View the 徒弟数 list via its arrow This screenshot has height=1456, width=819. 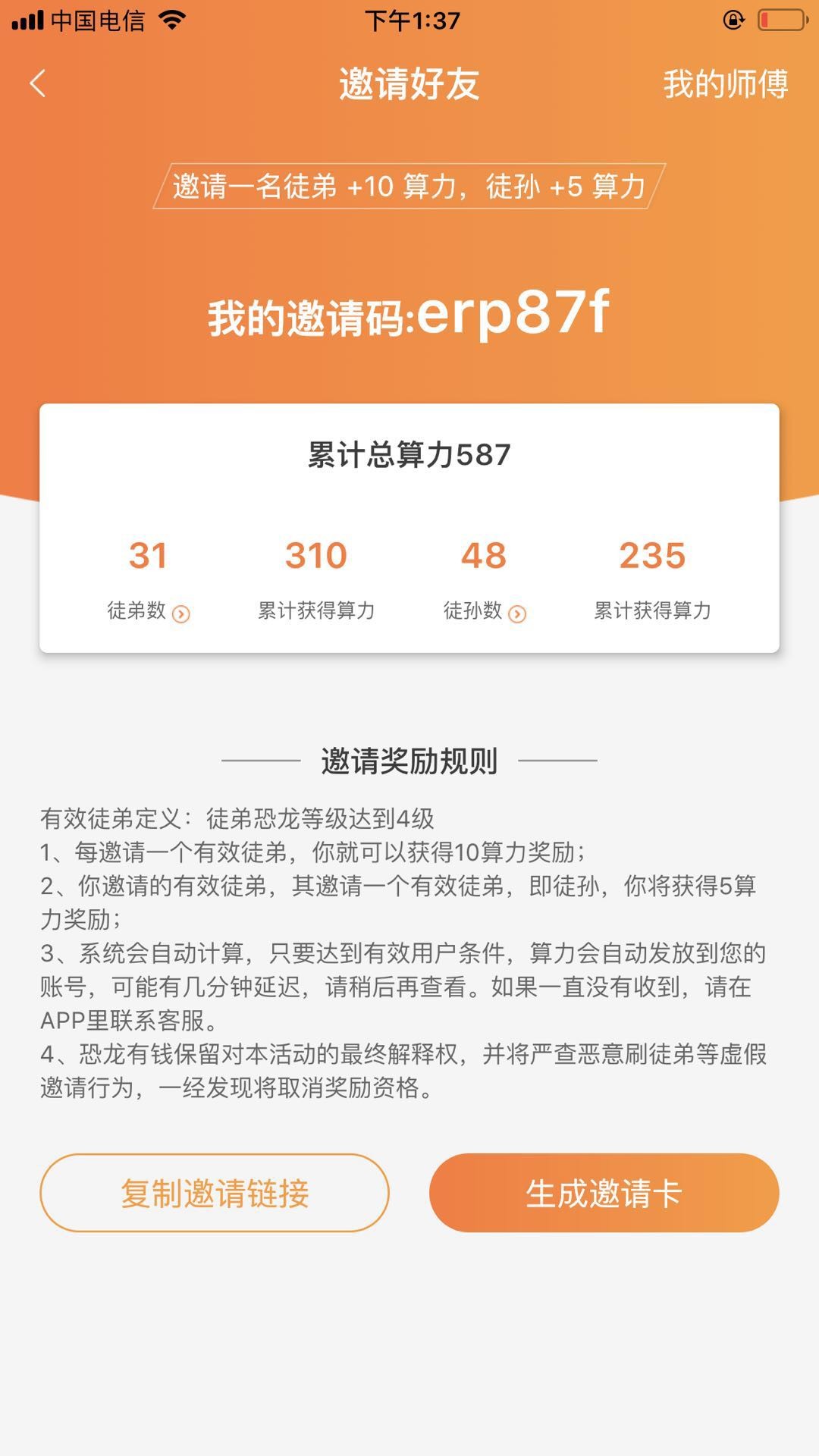point(180,613)
